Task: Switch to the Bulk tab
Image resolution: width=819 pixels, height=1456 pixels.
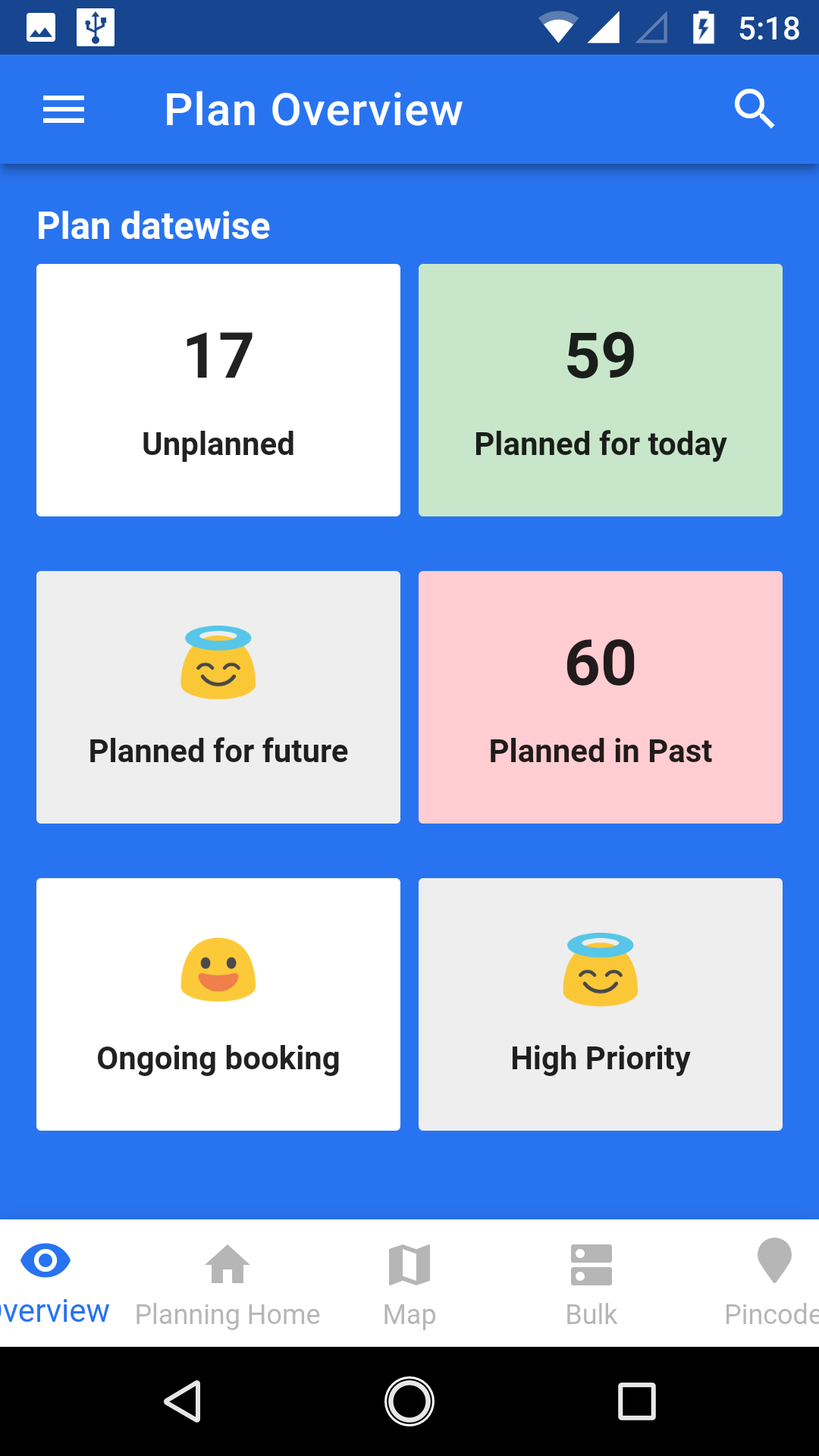Action: pyautogui.click(x=591, y=1283)
